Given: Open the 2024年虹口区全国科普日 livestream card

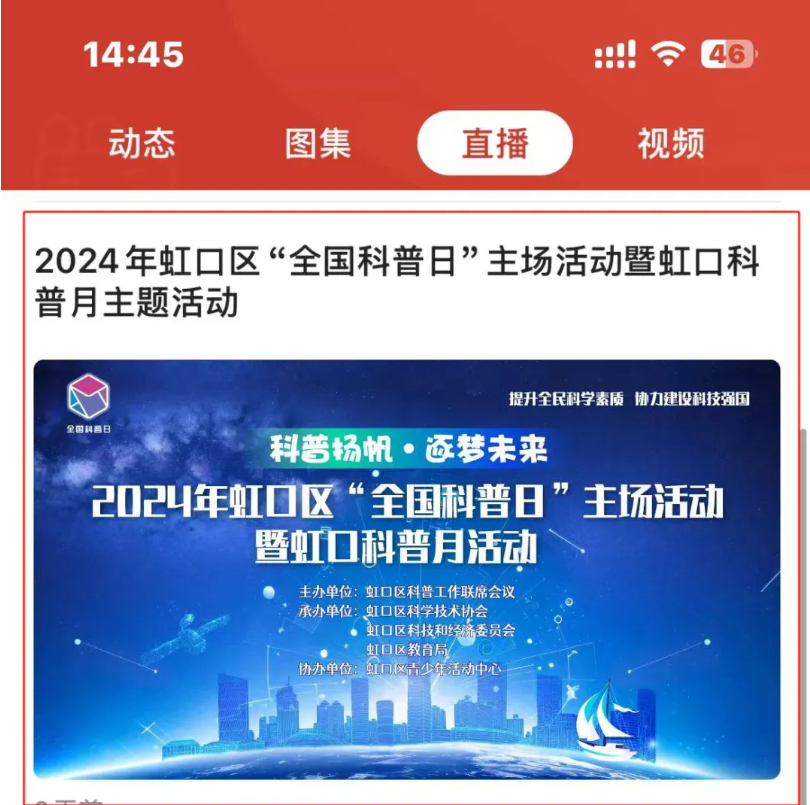Looking at the screenshot, I should pyautogui.click(x=407, y=567).
